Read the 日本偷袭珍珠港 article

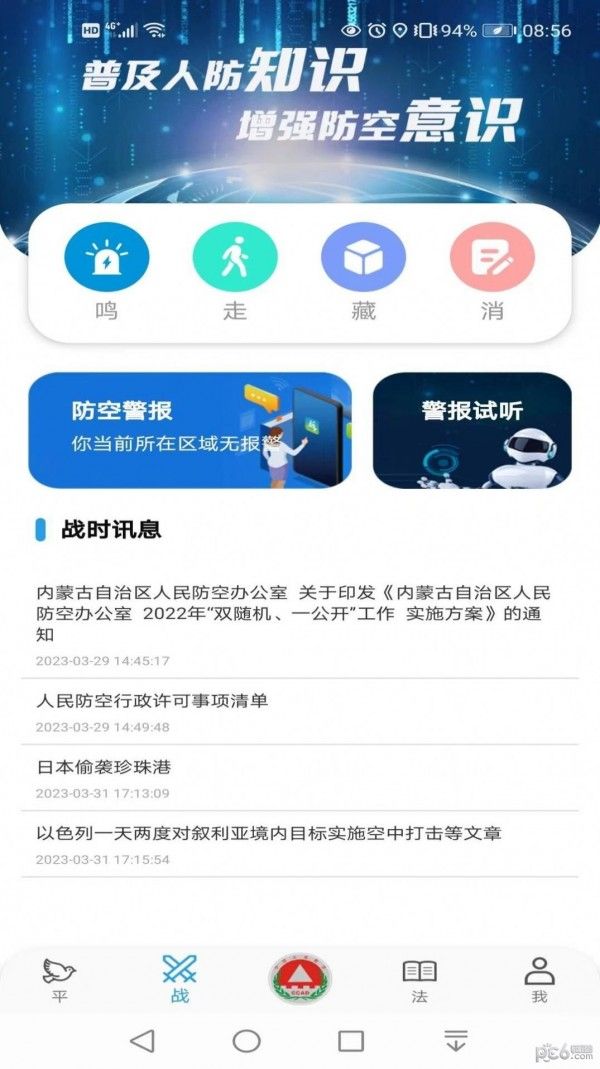pyautogui.click(x=300, y=778)
